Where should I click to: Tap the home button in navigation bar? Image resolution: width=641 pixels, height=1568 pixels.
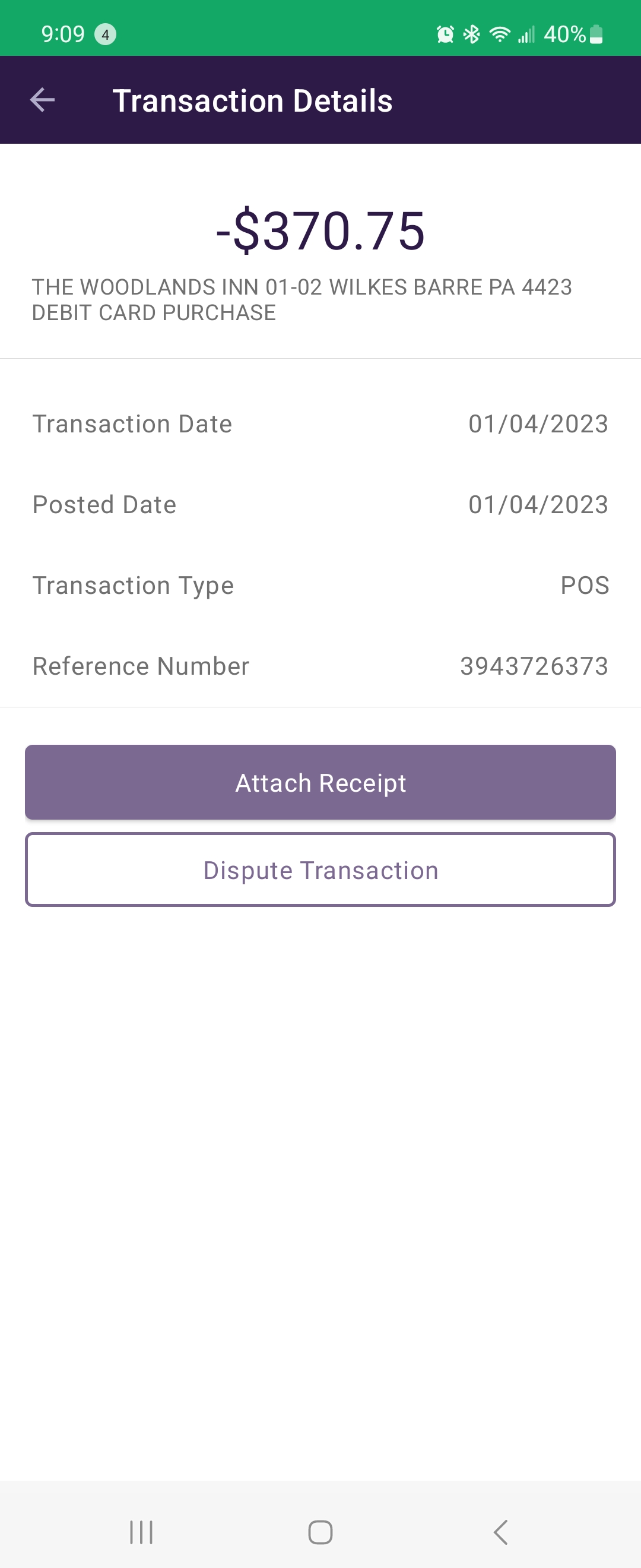coord(320,1534)
